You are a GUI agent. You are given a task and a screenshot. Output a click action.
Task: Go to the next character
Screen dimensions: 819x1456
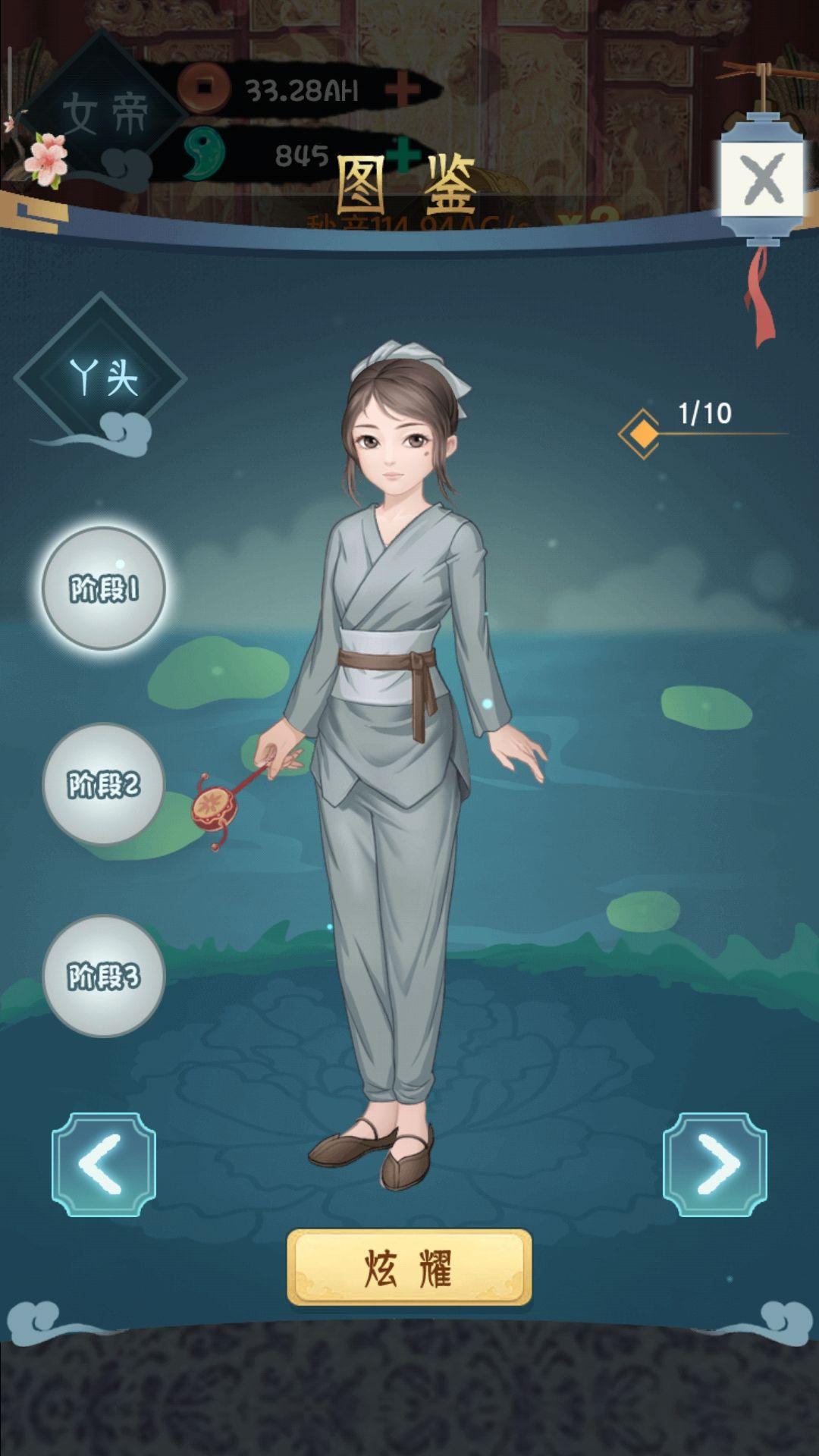click(x=714, y=1164)
